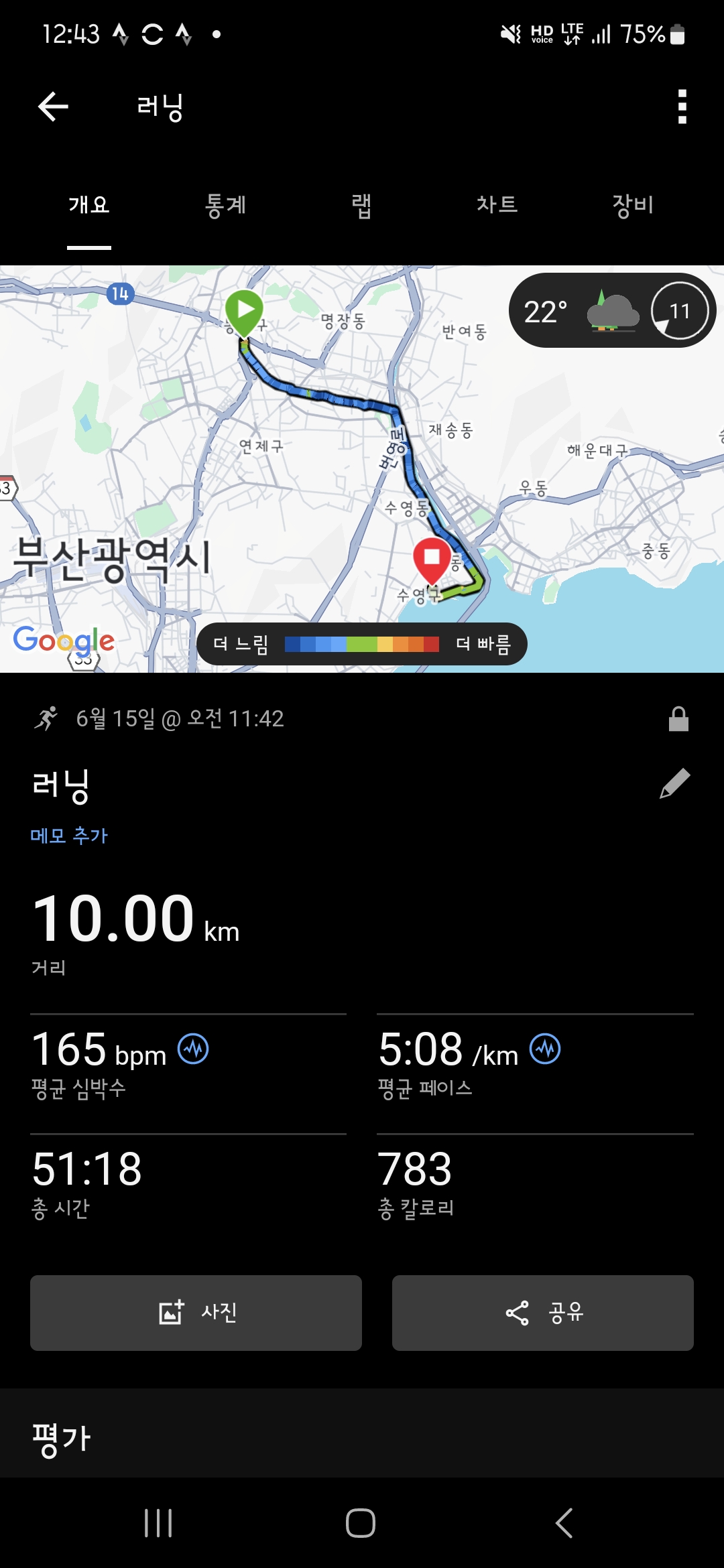
Task: Add a photo with the 사진 button
Action: 196,1313
